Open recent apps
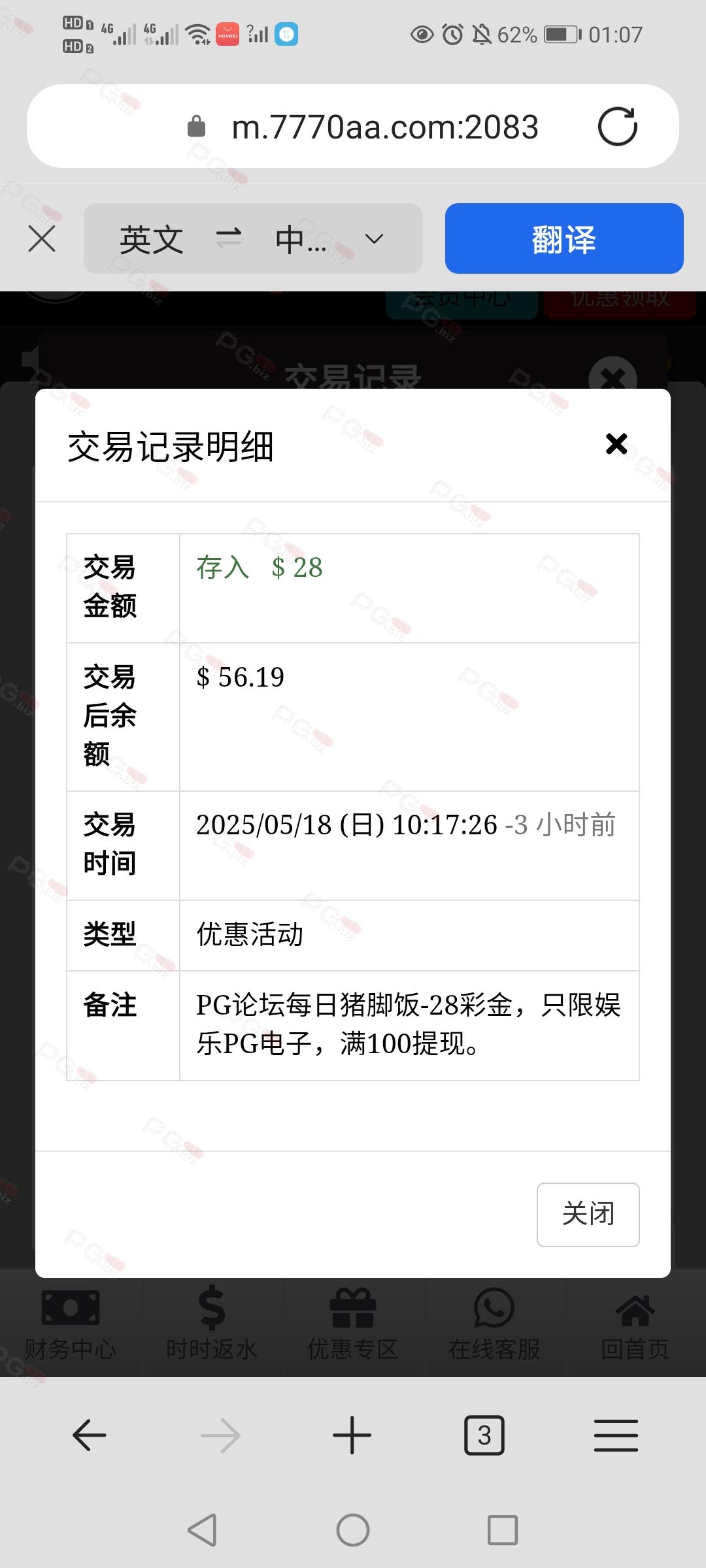The image size is (706, 1568). pyautogui.click(x=503, y=1530)
